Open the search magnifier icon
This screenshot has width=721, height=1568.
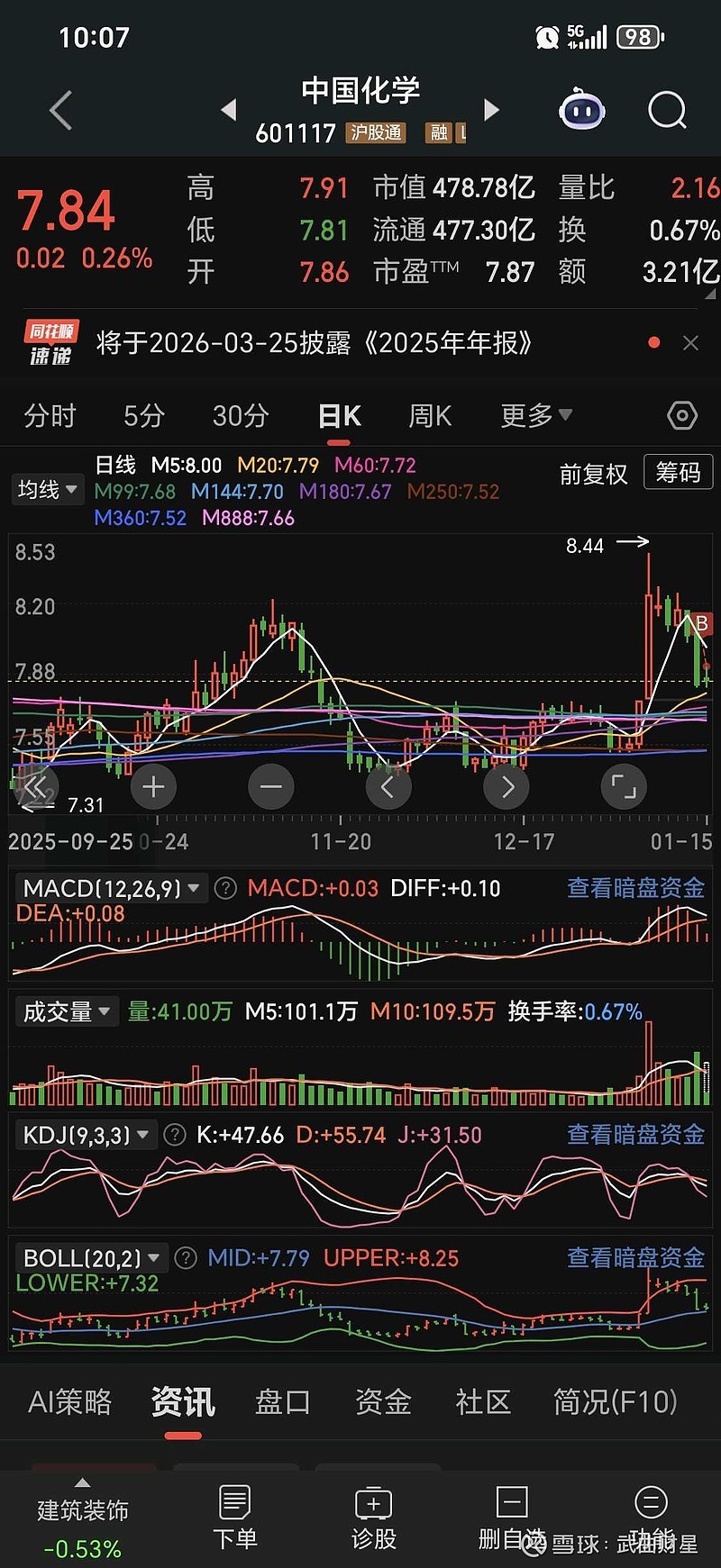pos(667,110)
